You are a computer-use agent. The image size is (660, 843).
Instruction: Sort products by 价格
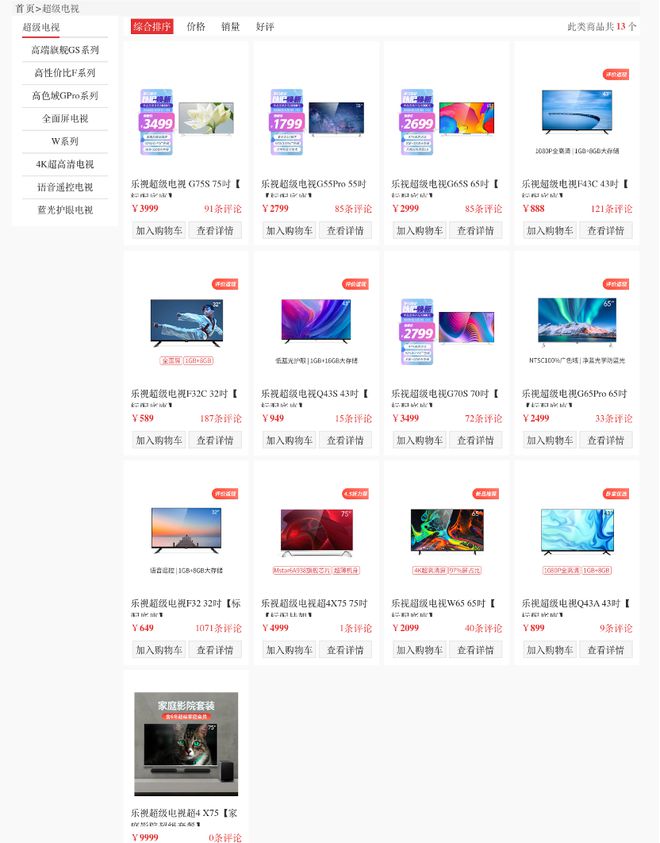(x=196, y=27)
